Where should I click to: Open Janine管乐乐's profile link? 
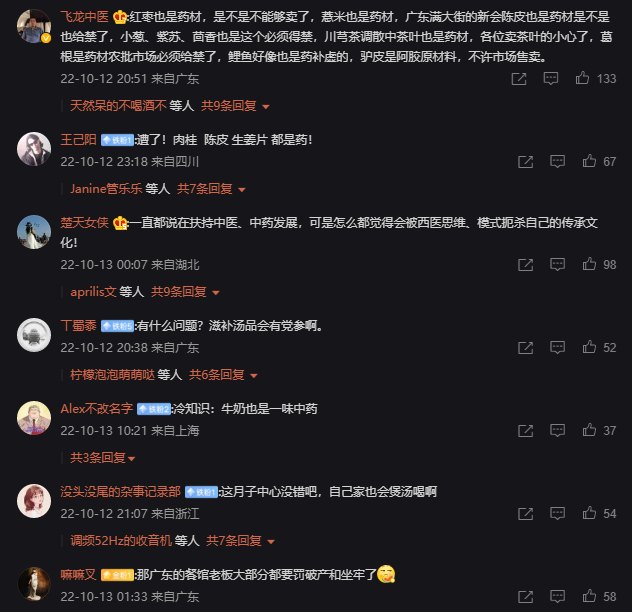click(105, 188)
